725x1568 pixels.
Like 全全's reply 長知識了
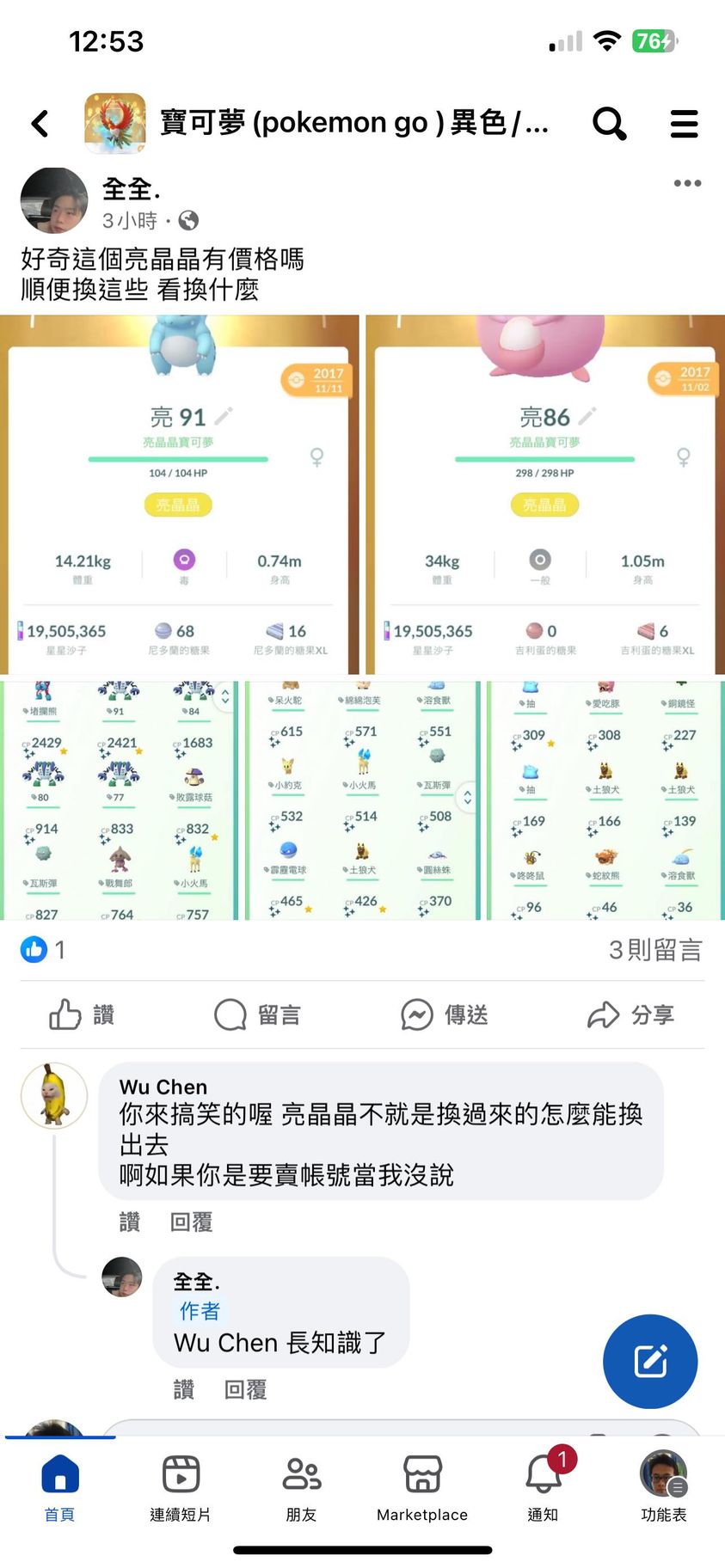pos(183,1389)
